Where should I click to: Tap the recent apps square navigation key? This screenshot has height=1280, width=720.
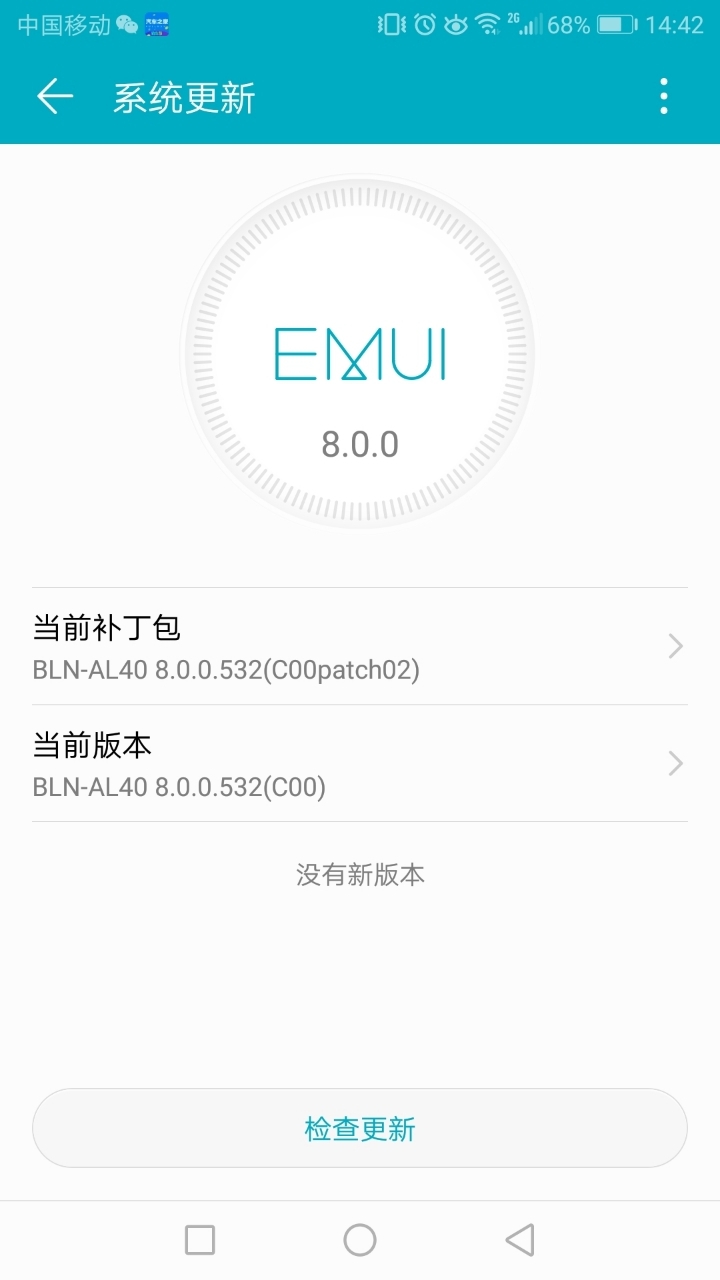(x=199, y=1238)
